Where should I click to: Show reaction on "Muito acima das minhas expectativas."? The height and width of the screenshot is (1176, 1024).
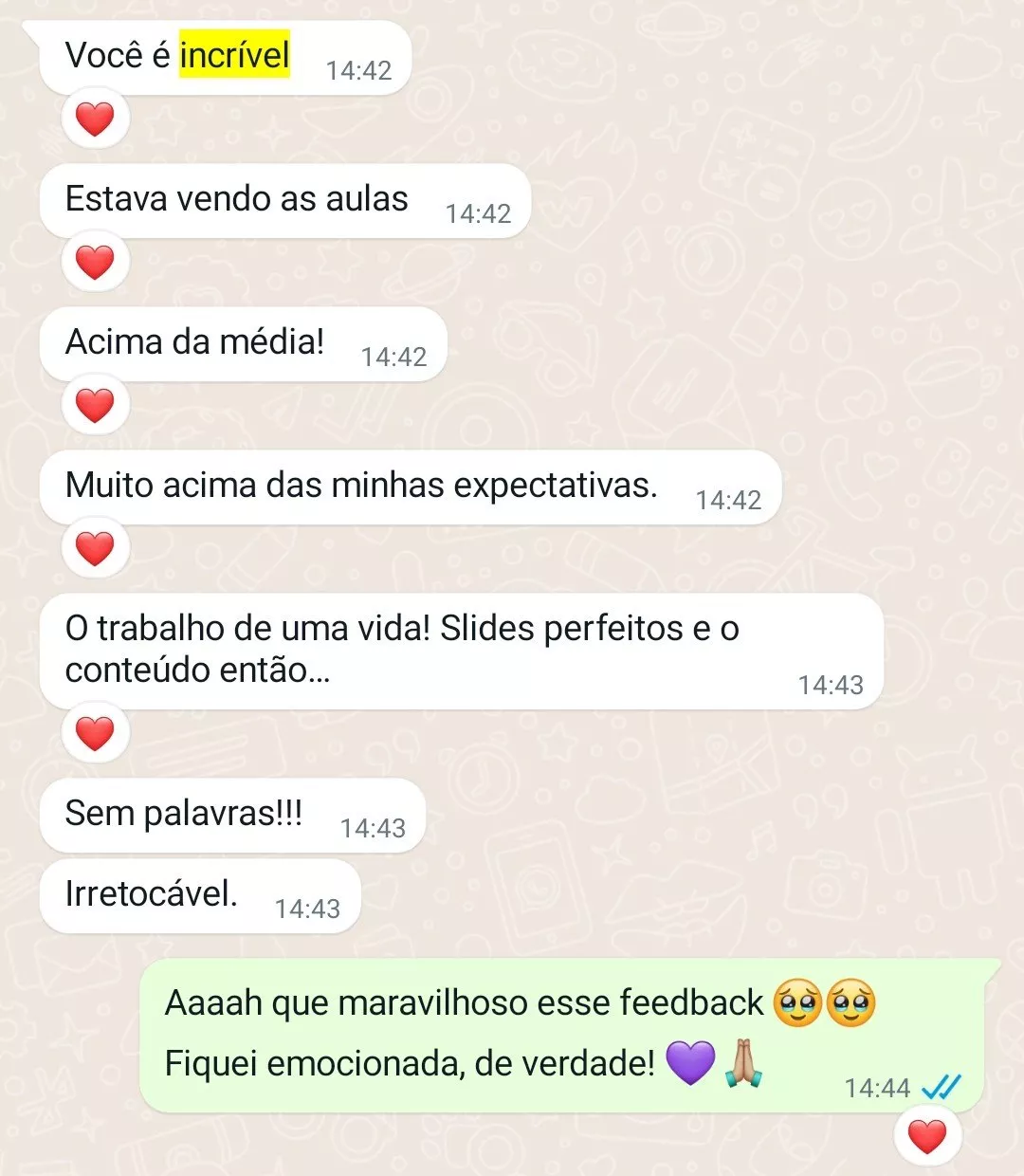tap(95, 549)
